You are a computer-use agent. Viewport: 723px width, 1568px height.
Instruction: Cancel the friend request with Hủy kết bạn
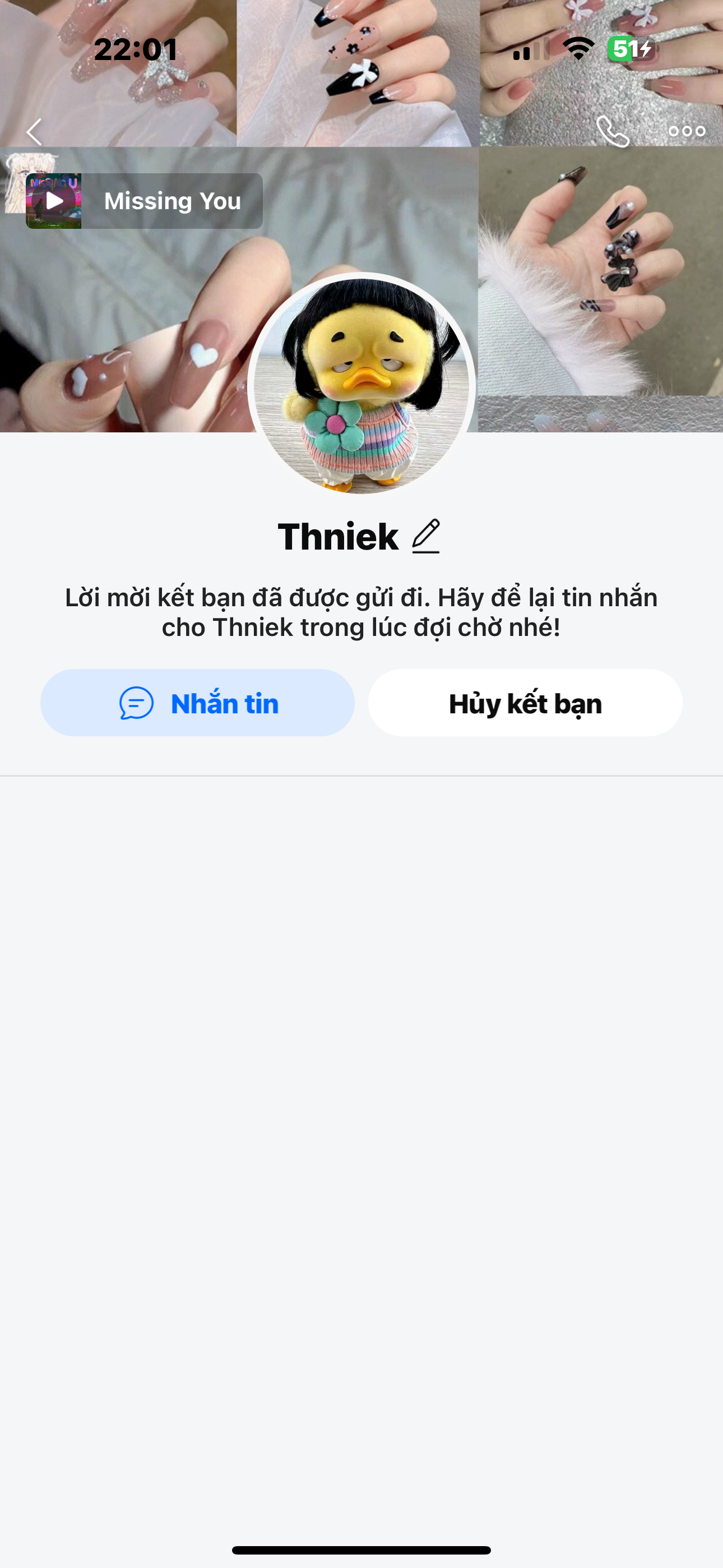525,703
